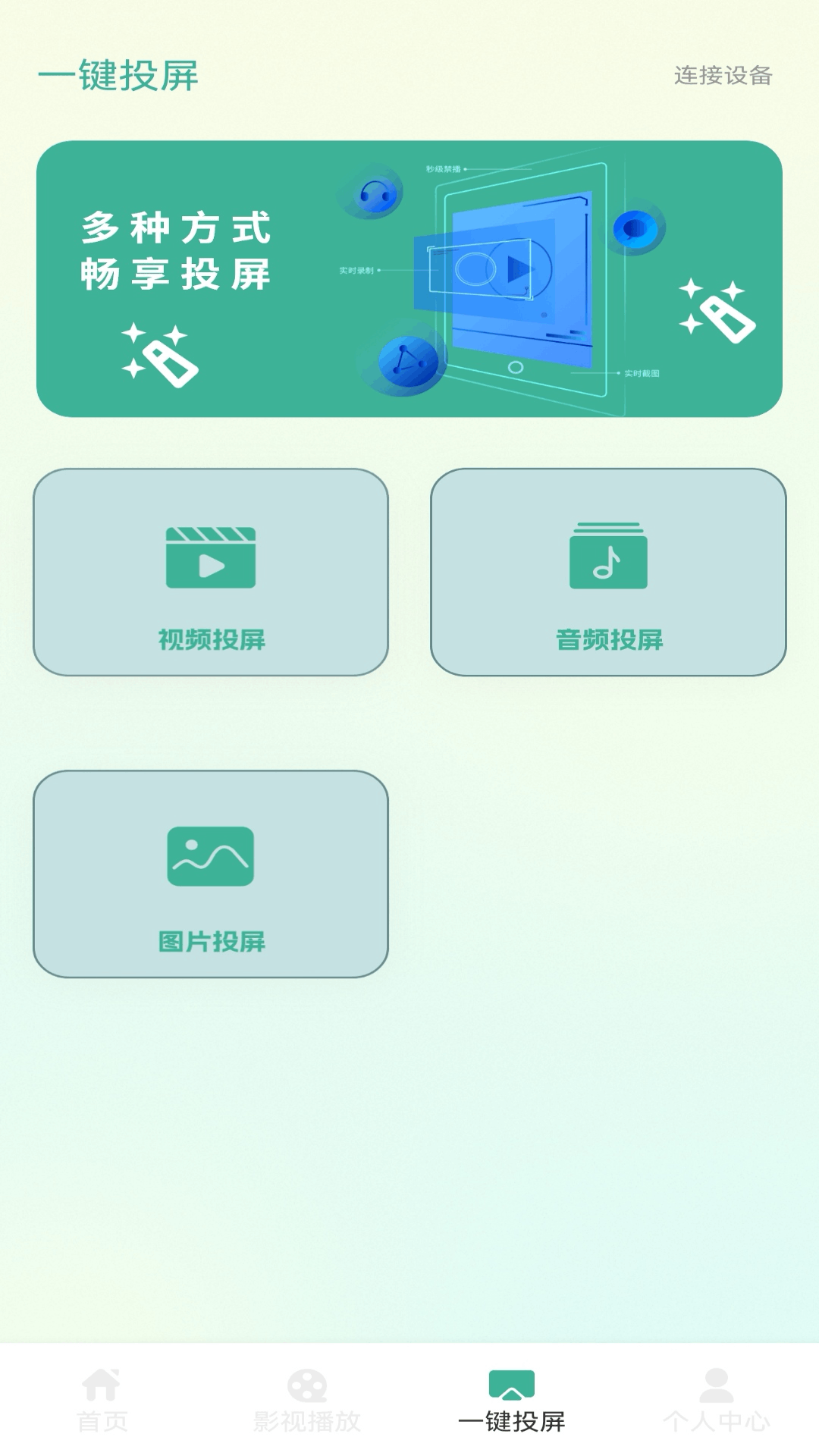Image resolution: width=819 pixels, height=1456 pixels.
Task: Select 图片投屏 picture casting
Action: tap(211, 874)
